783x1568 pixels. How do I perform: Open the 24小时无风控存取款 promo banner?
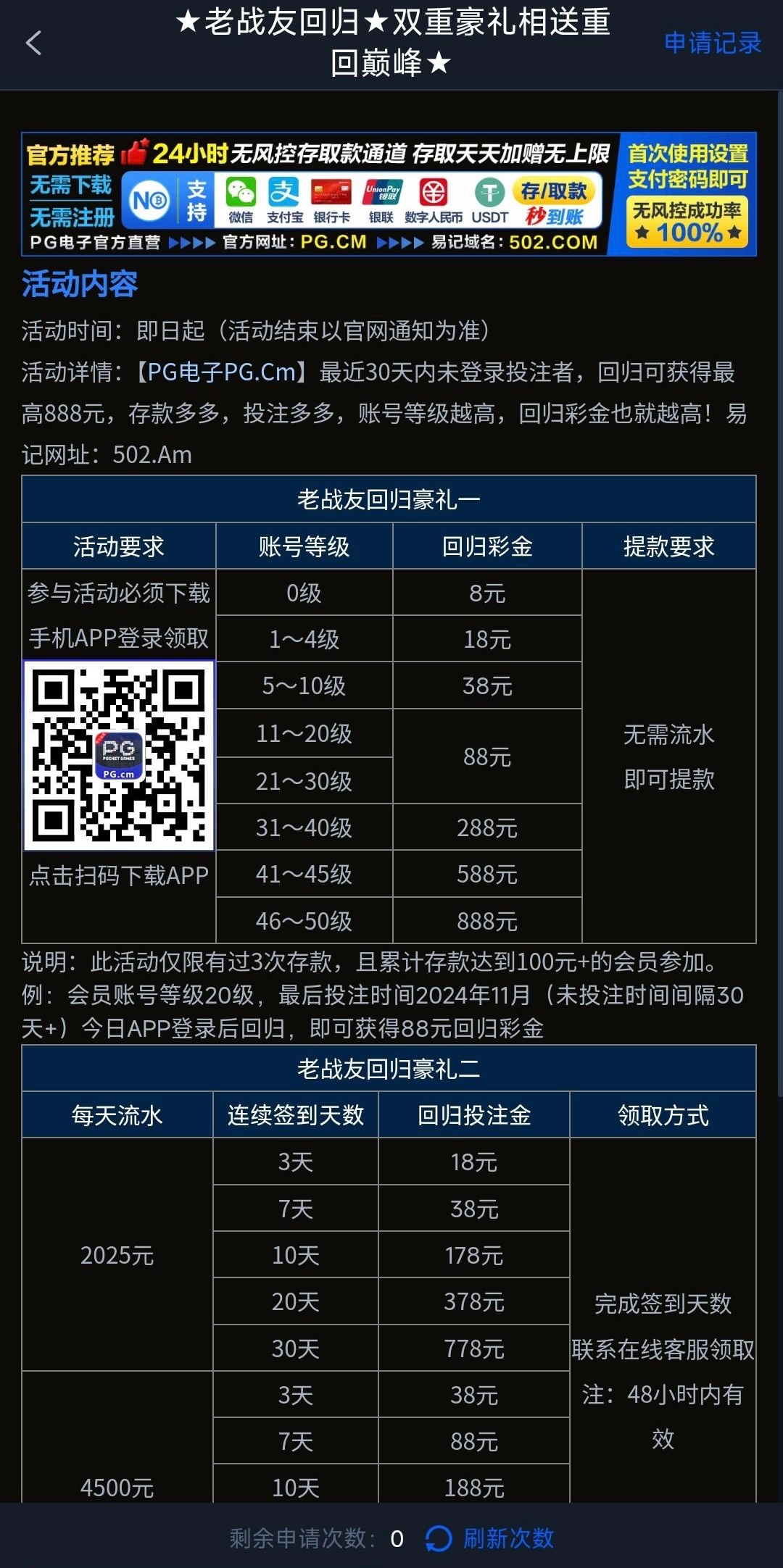(x=389, y=194)
